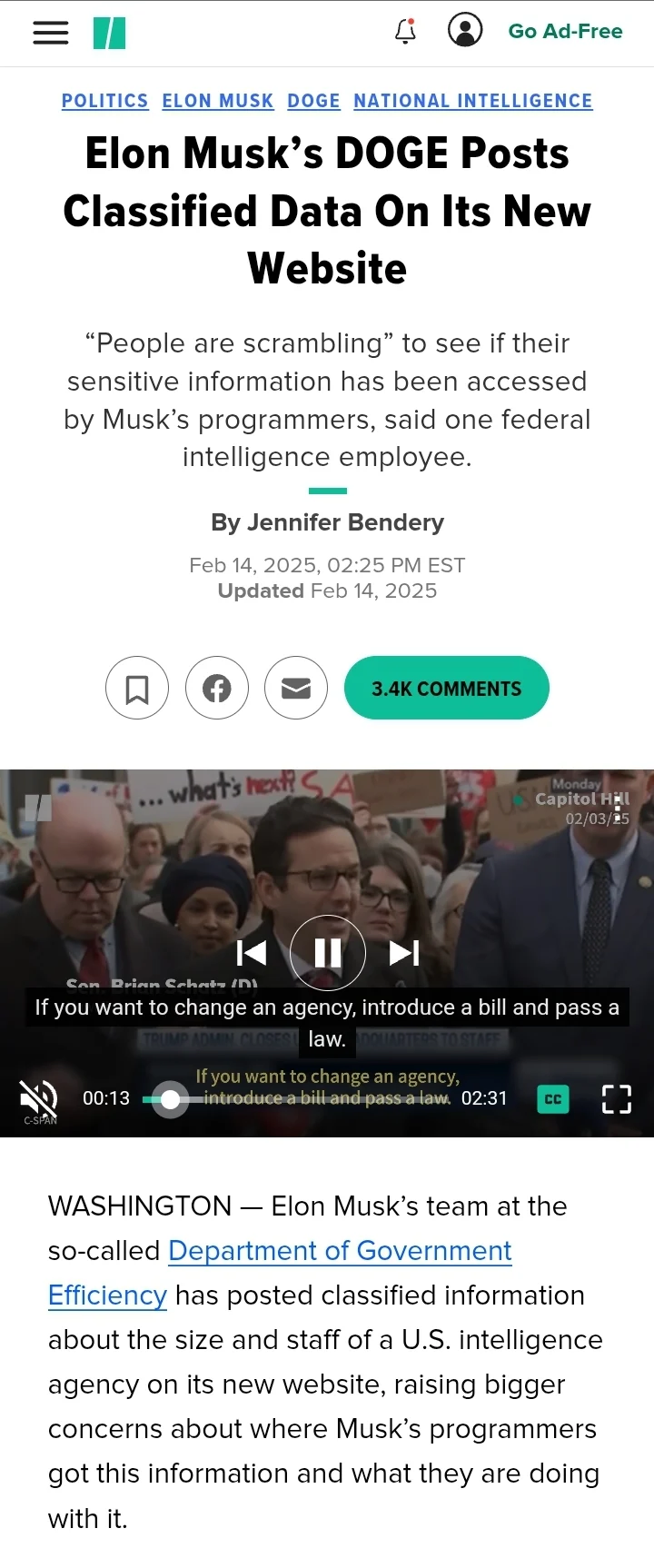Share article on Facebook
This screenshot has width=654, height=1568.
coord(217,688)
